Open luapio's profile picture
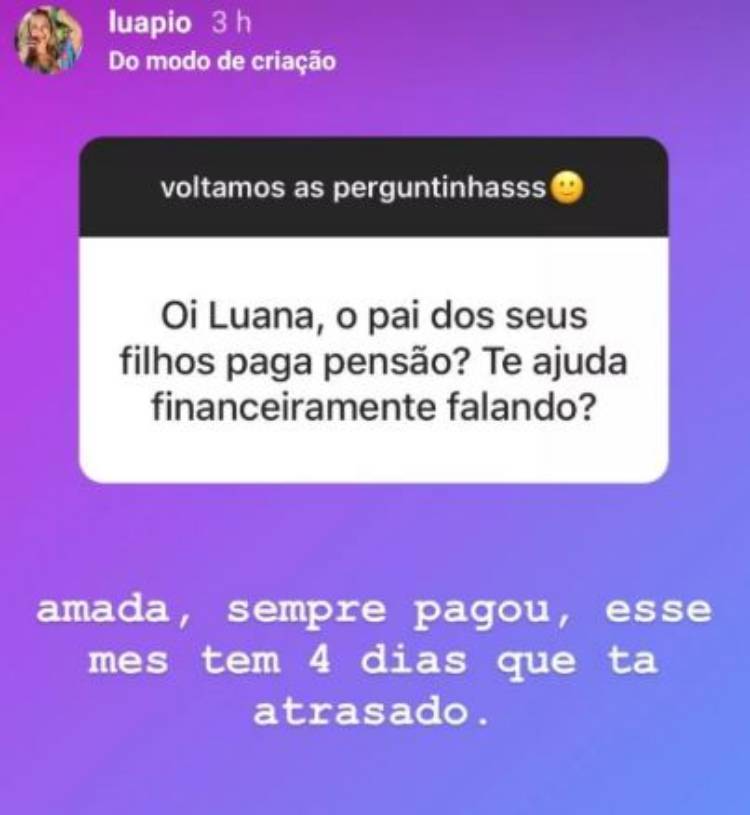750x815 pixels. pos(48,40)
